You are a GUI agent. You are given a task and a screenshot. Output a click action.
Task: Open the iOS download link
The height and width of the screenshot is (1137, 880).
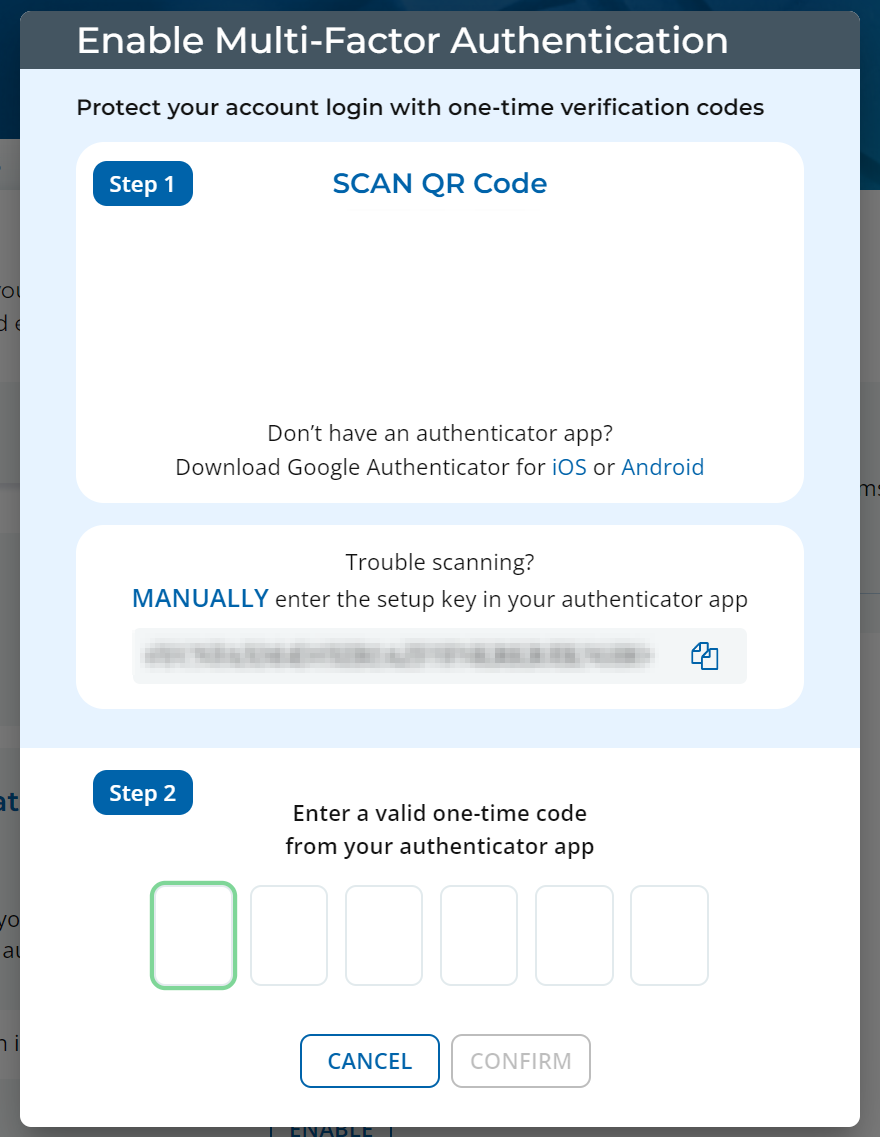(569, 467)
